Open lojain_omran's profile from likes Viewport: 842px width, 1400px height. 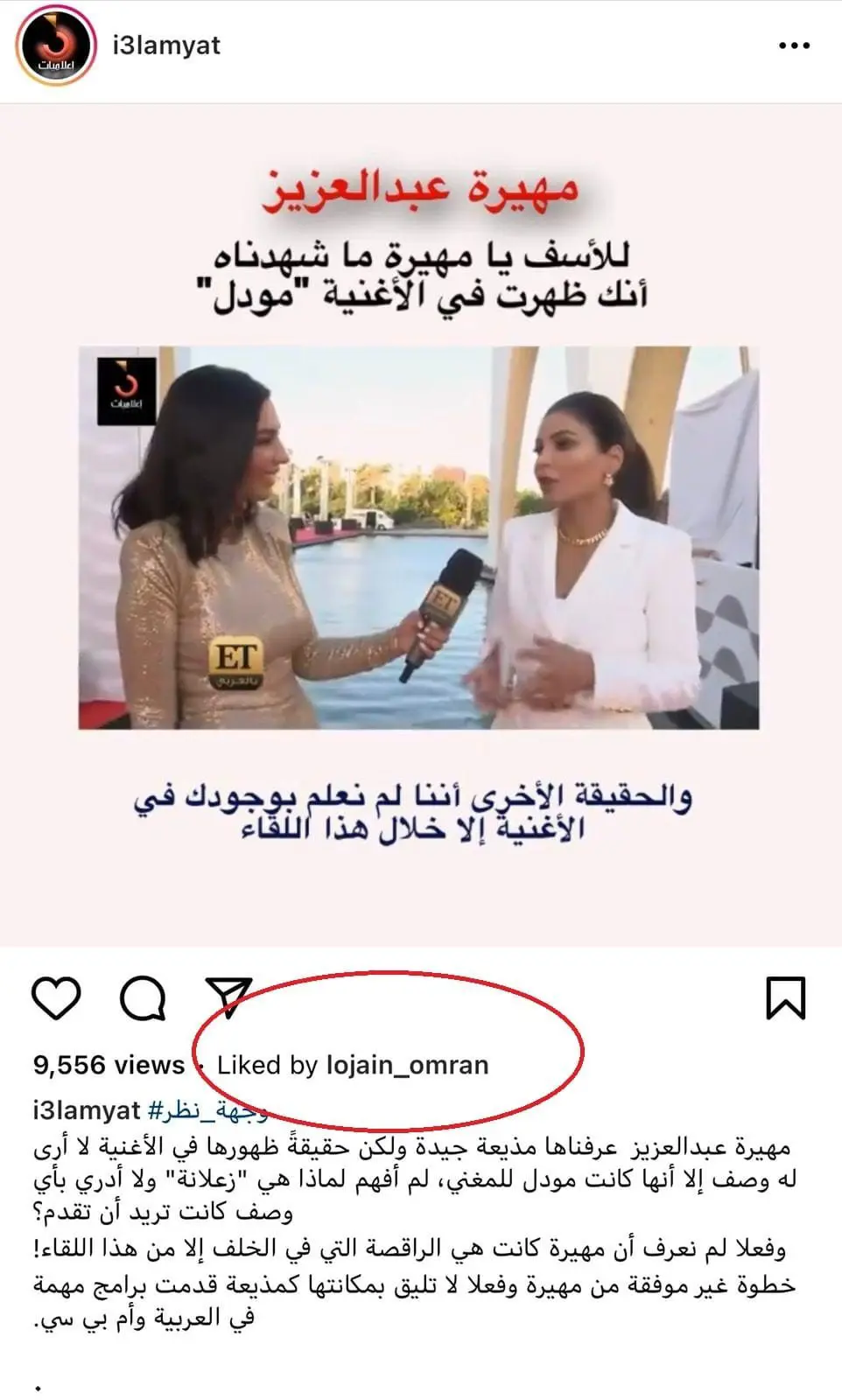[x=407, y=1065]
